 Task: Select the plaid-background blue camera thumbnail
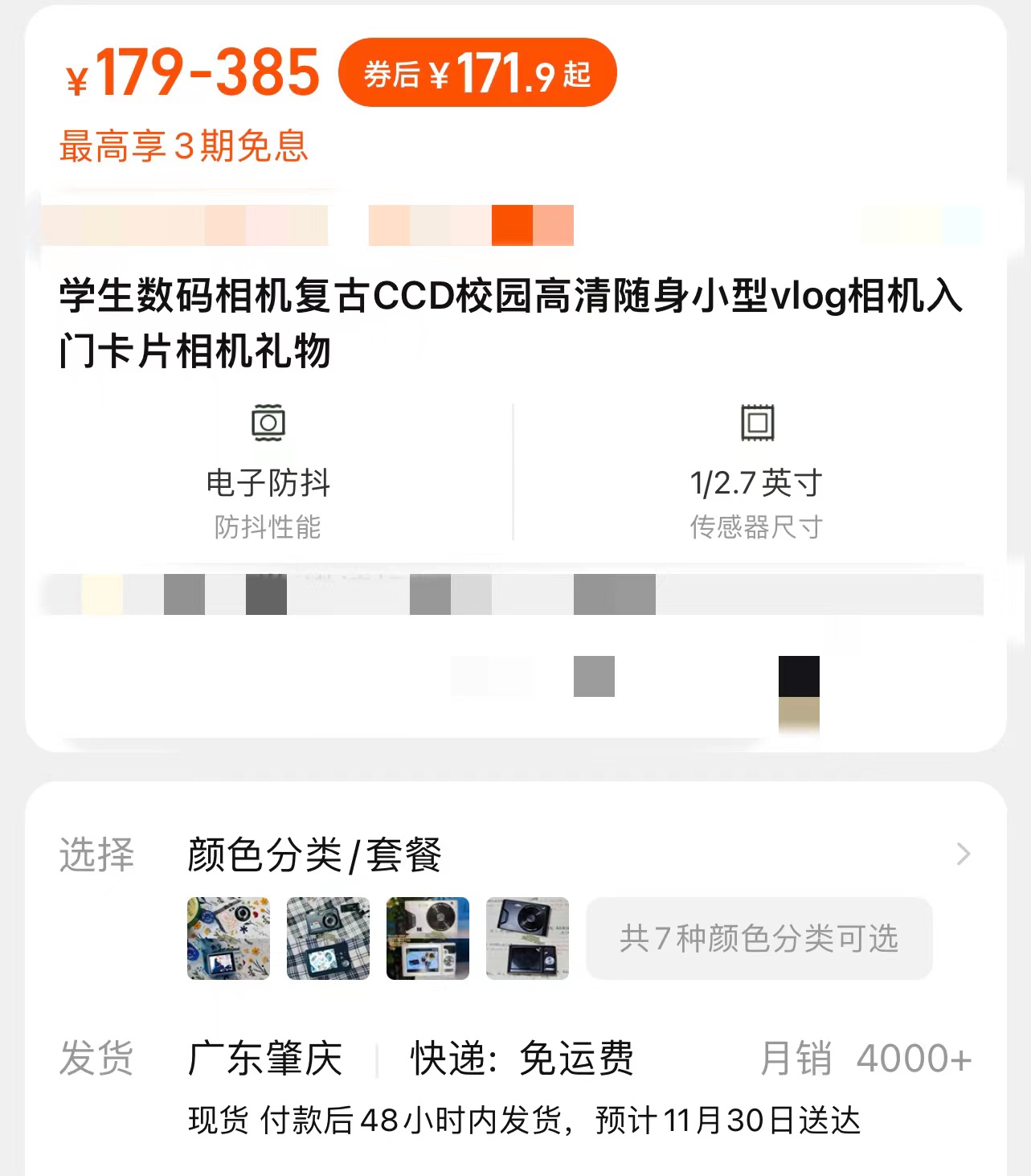point(328,940)
